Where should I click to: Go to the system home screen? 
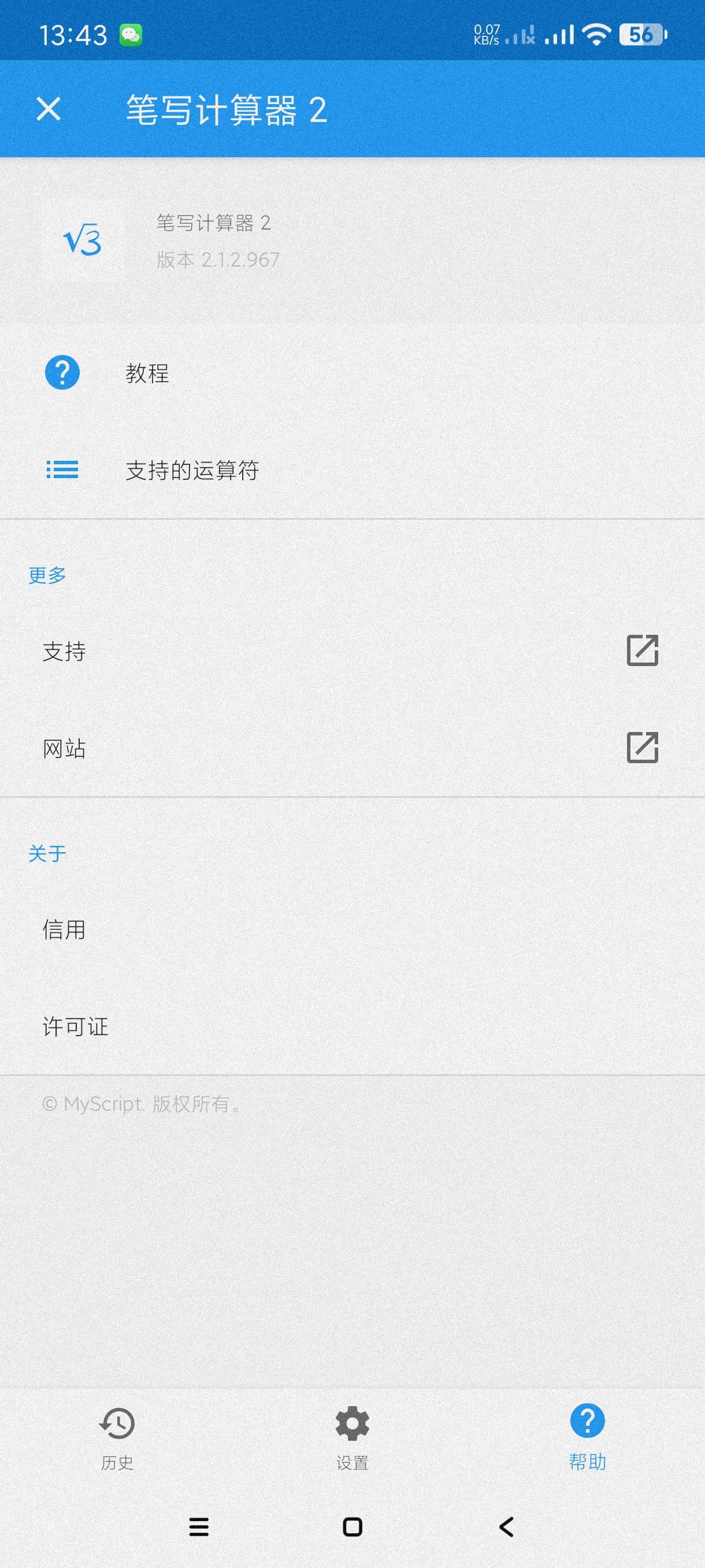click(x=352, y=1527)
